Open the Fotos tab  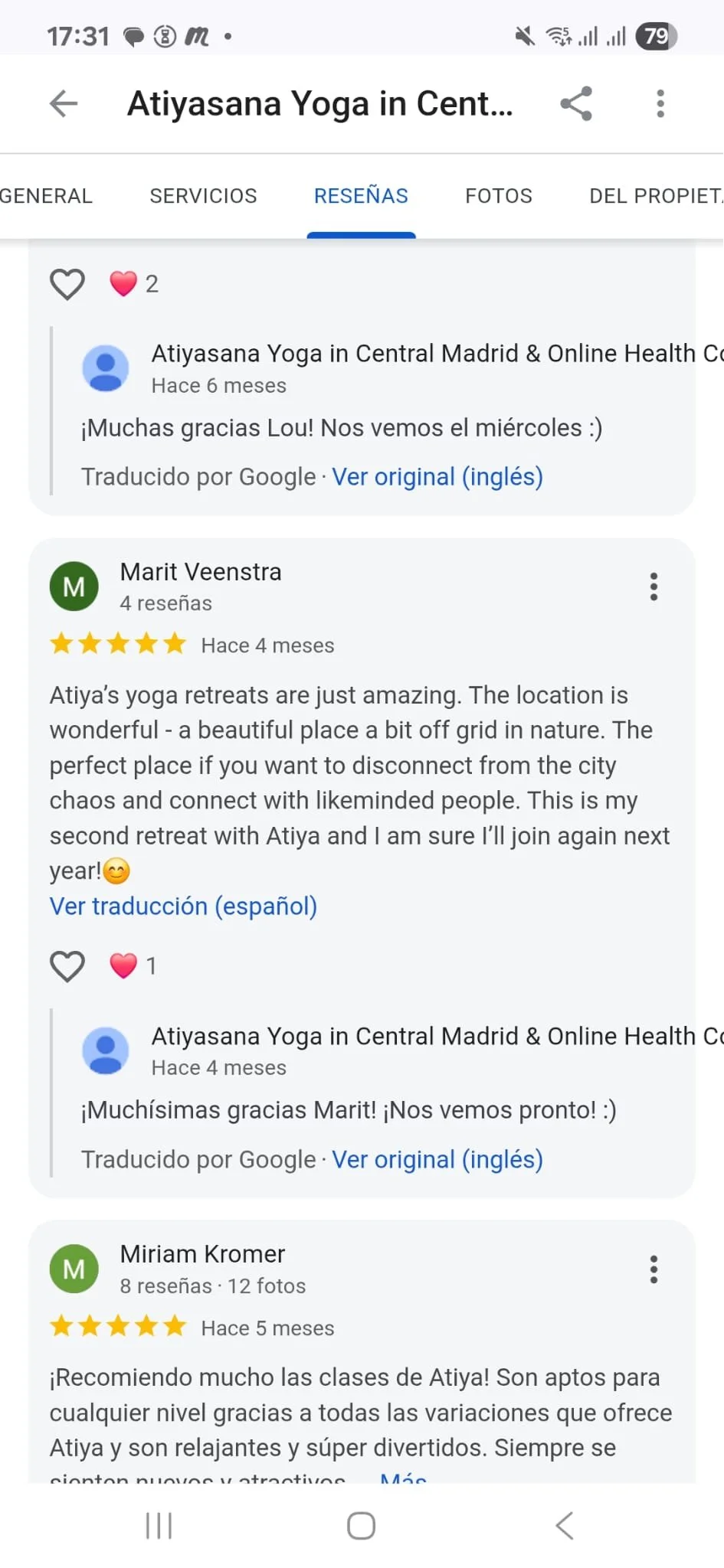[x=498, y=196]
